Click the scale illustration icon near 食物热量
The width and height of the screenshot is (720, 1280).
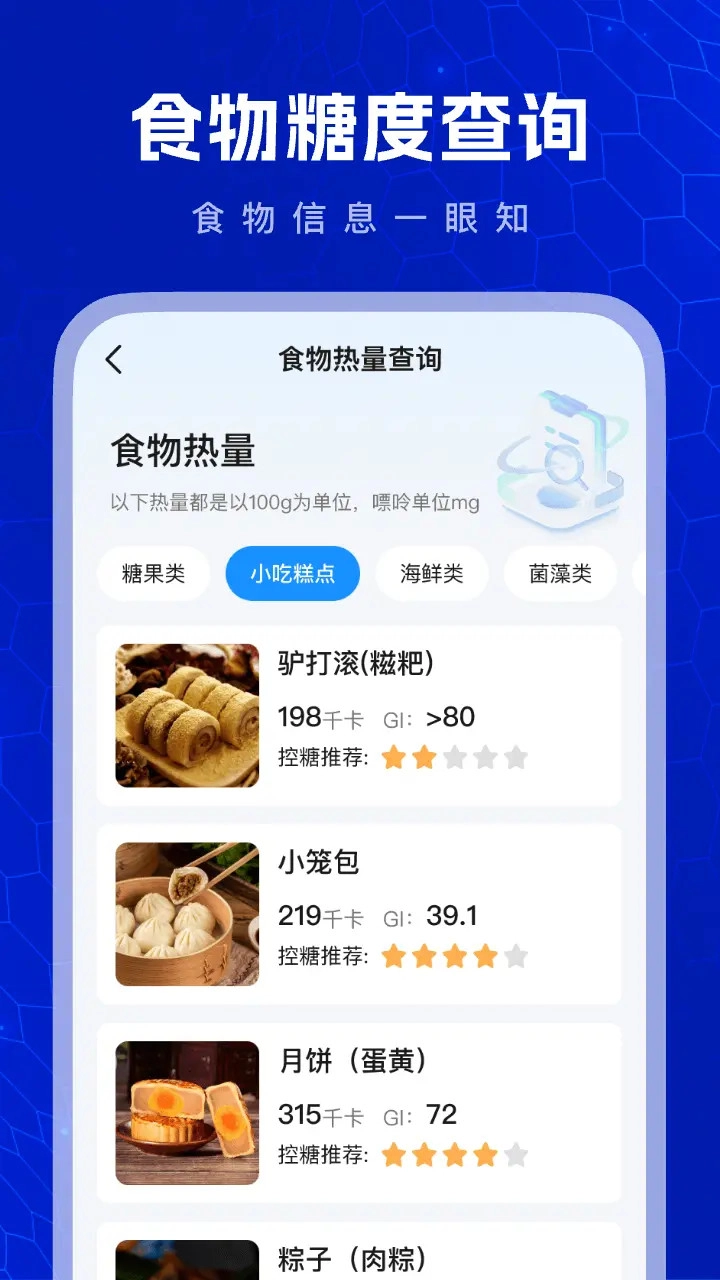click(x=562, y=458)
